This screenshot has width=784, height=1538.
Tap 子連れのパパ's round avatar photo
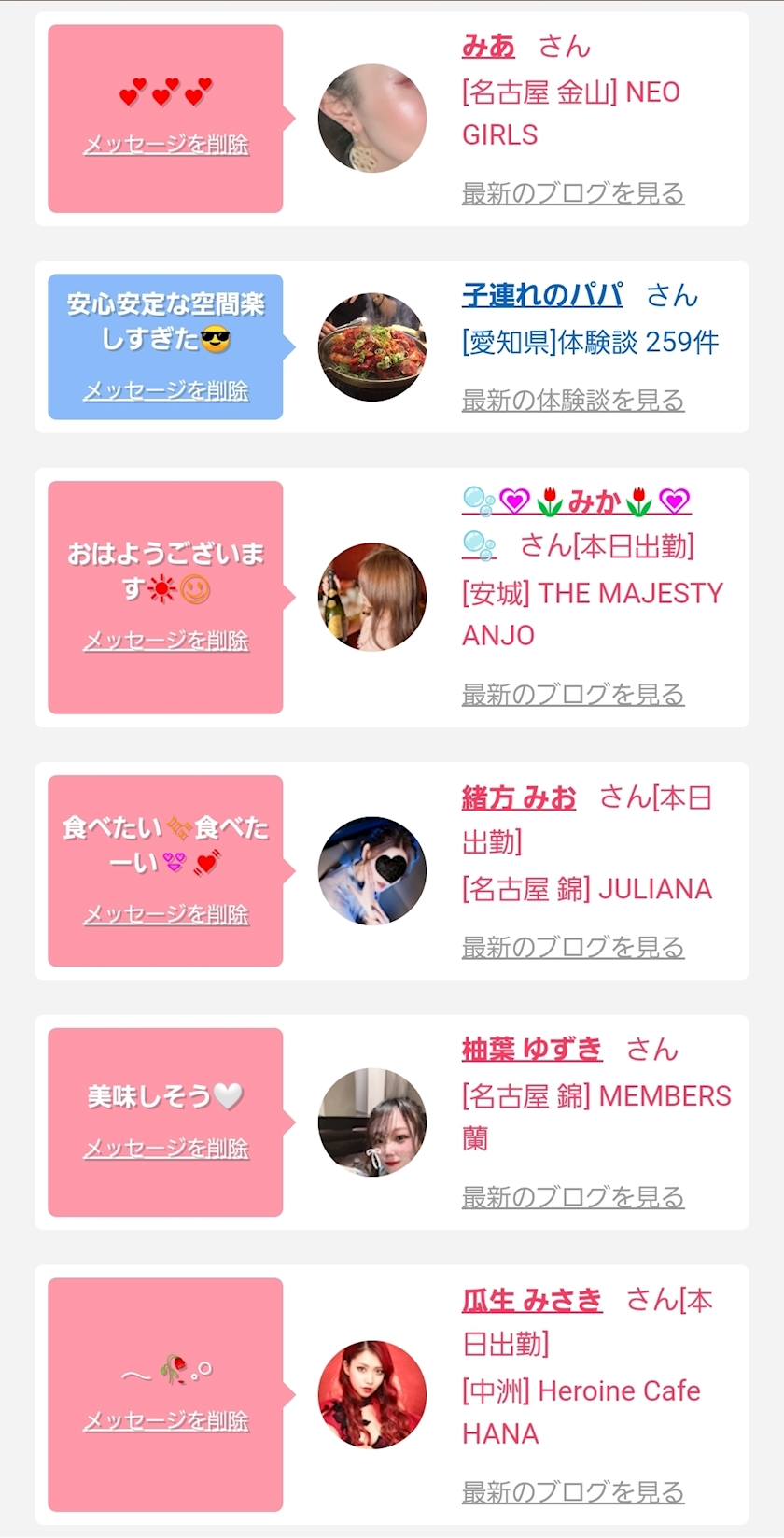click(x=372, y=347)
